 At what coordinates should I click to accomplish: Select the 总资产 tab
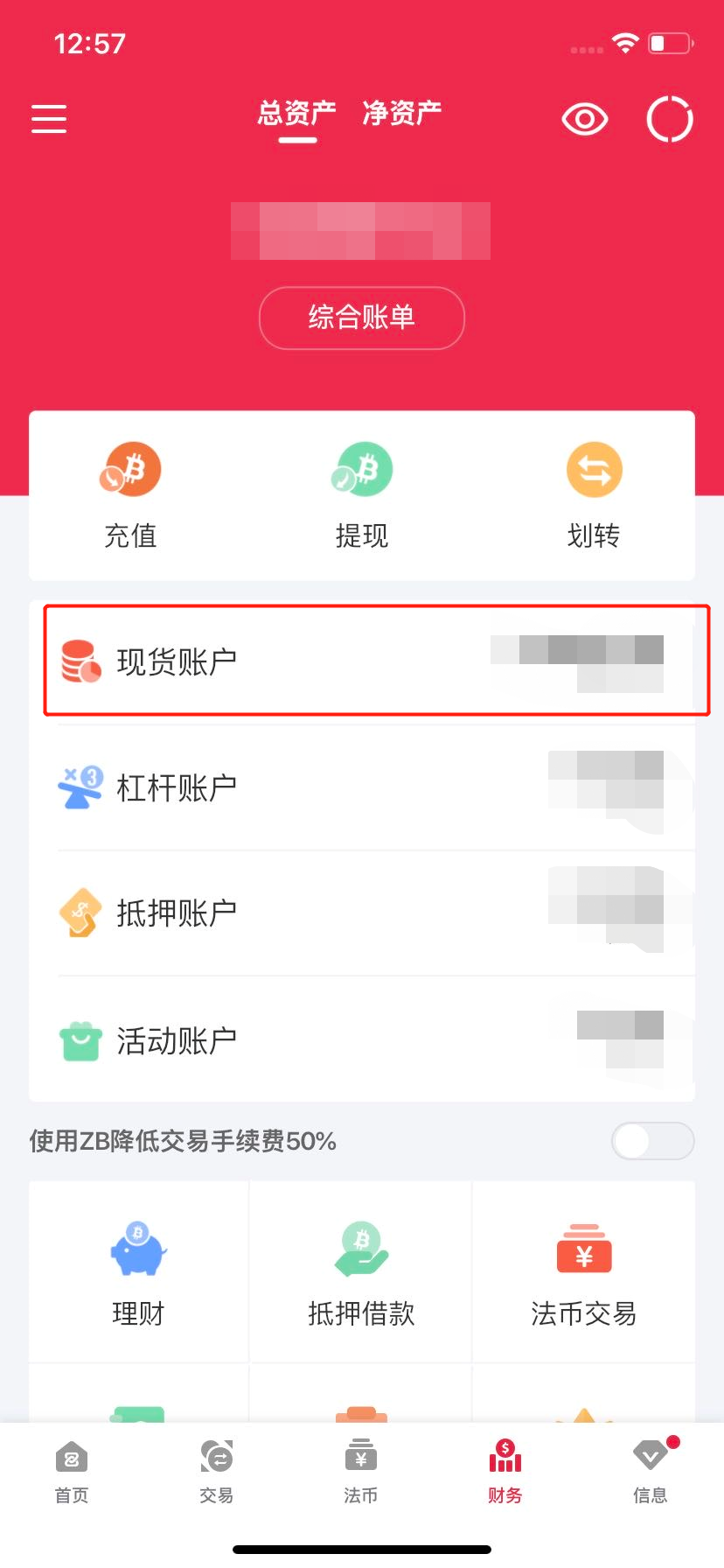click(296, 114)
